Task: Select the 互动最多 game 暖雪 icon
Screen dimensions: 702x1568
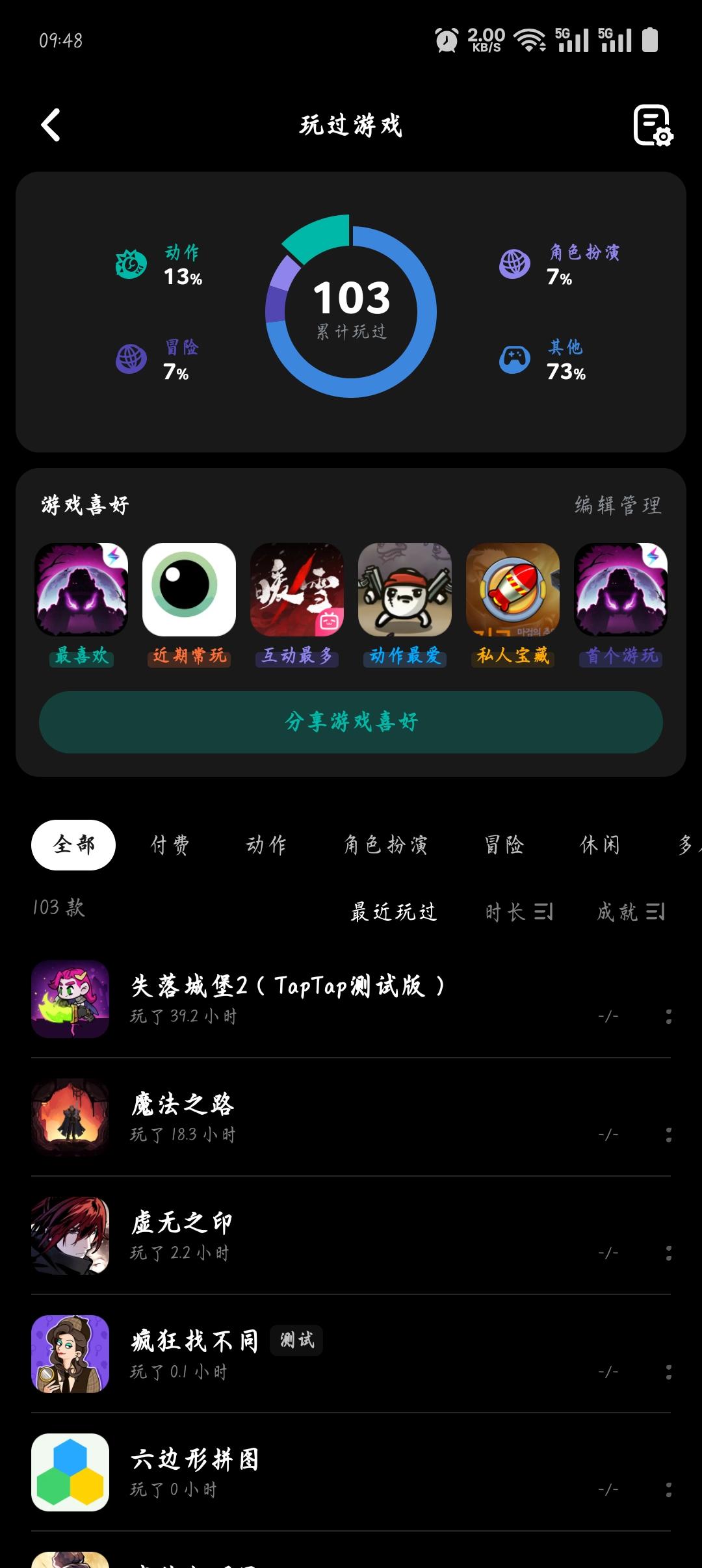Action: [x=296, y=590]
